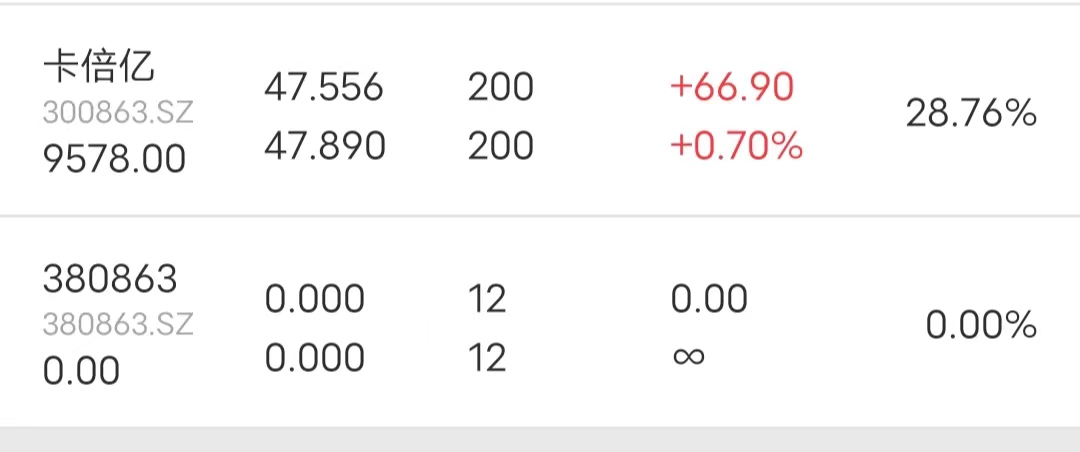Screen dimensions: 1080x452
Task: Open the 380863.SZ holding row
Action: click(540, 326)
